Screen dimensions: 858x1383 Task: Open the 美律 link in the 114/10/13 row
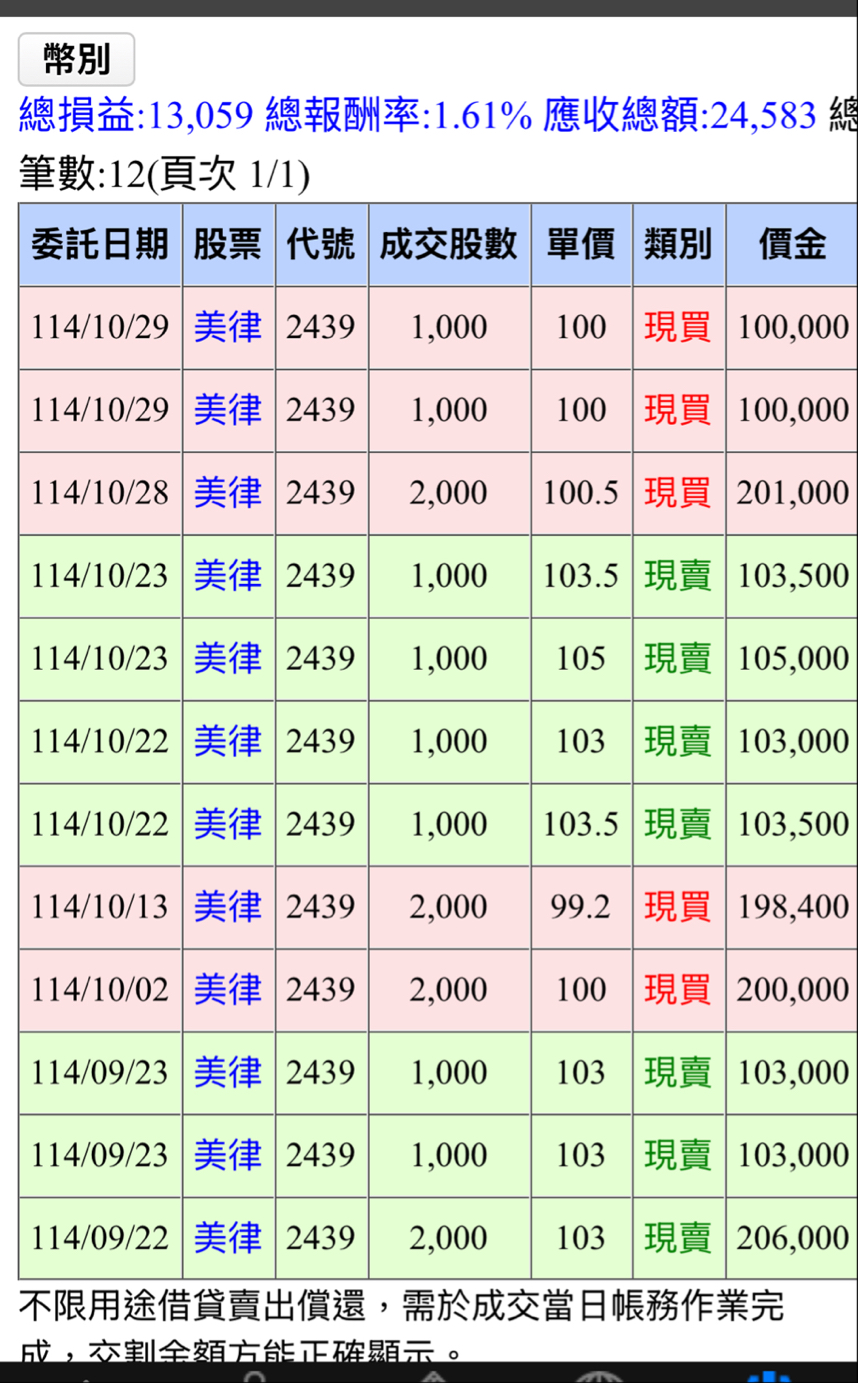click(x=228, y=906)
